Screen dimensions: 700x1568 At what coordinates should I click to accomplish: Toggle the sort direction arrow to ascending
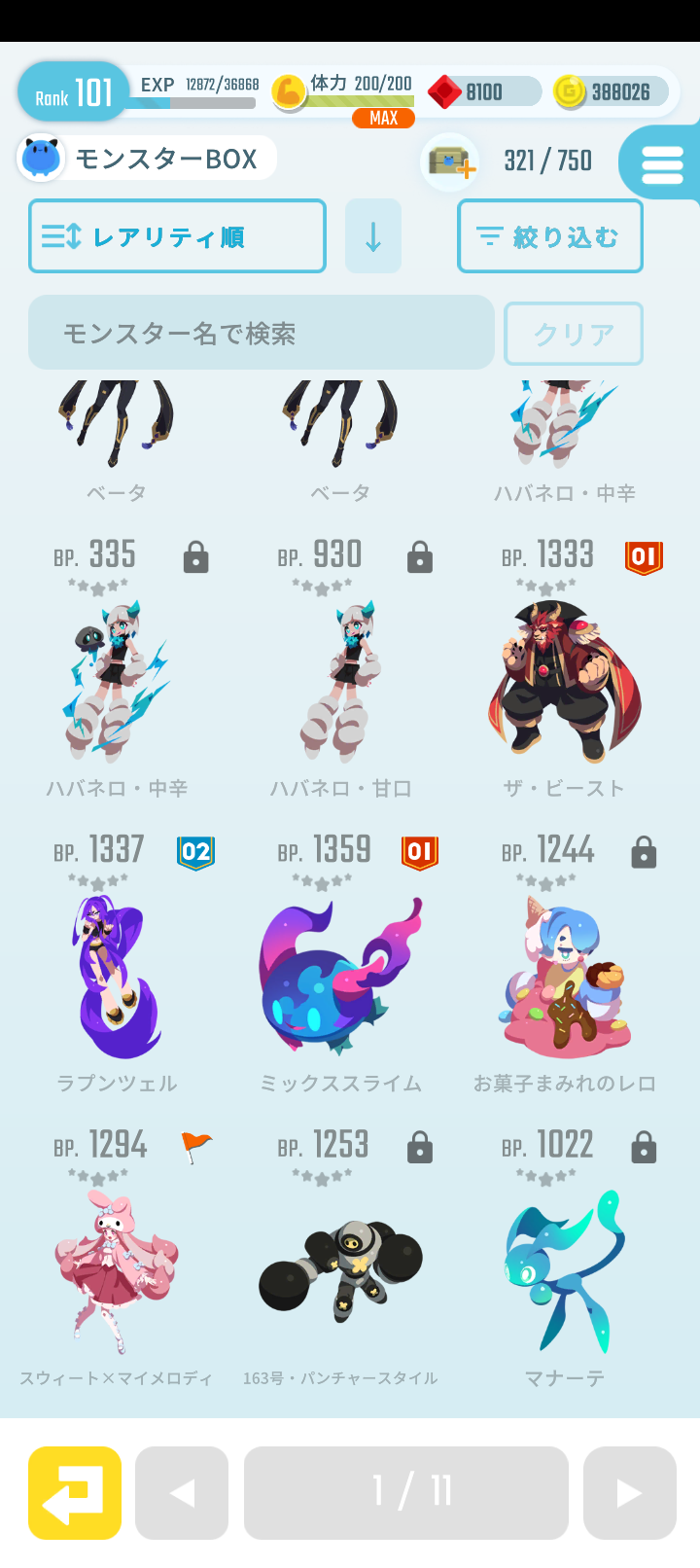pos(373,235)
